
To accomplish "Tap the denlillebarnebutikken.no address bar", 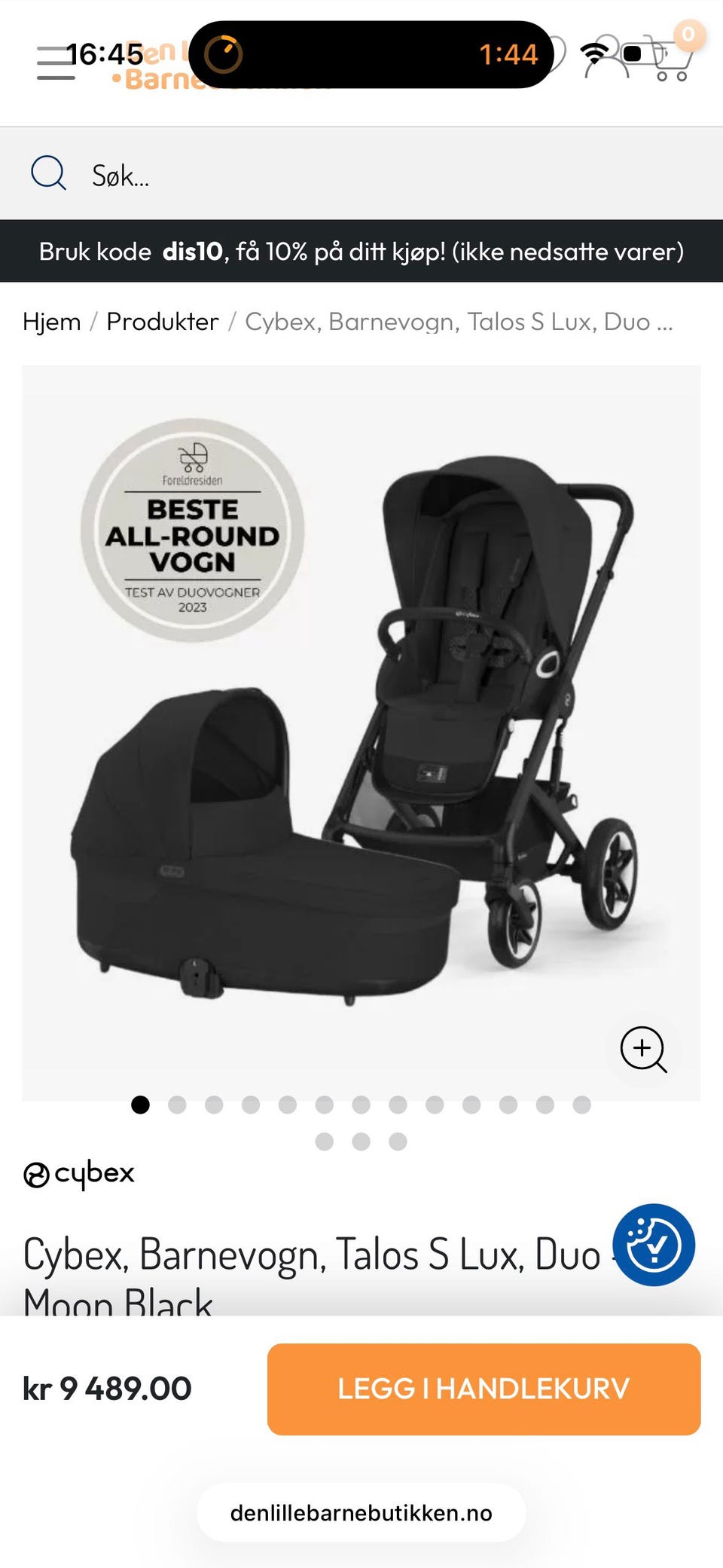I will [361, 1513].
